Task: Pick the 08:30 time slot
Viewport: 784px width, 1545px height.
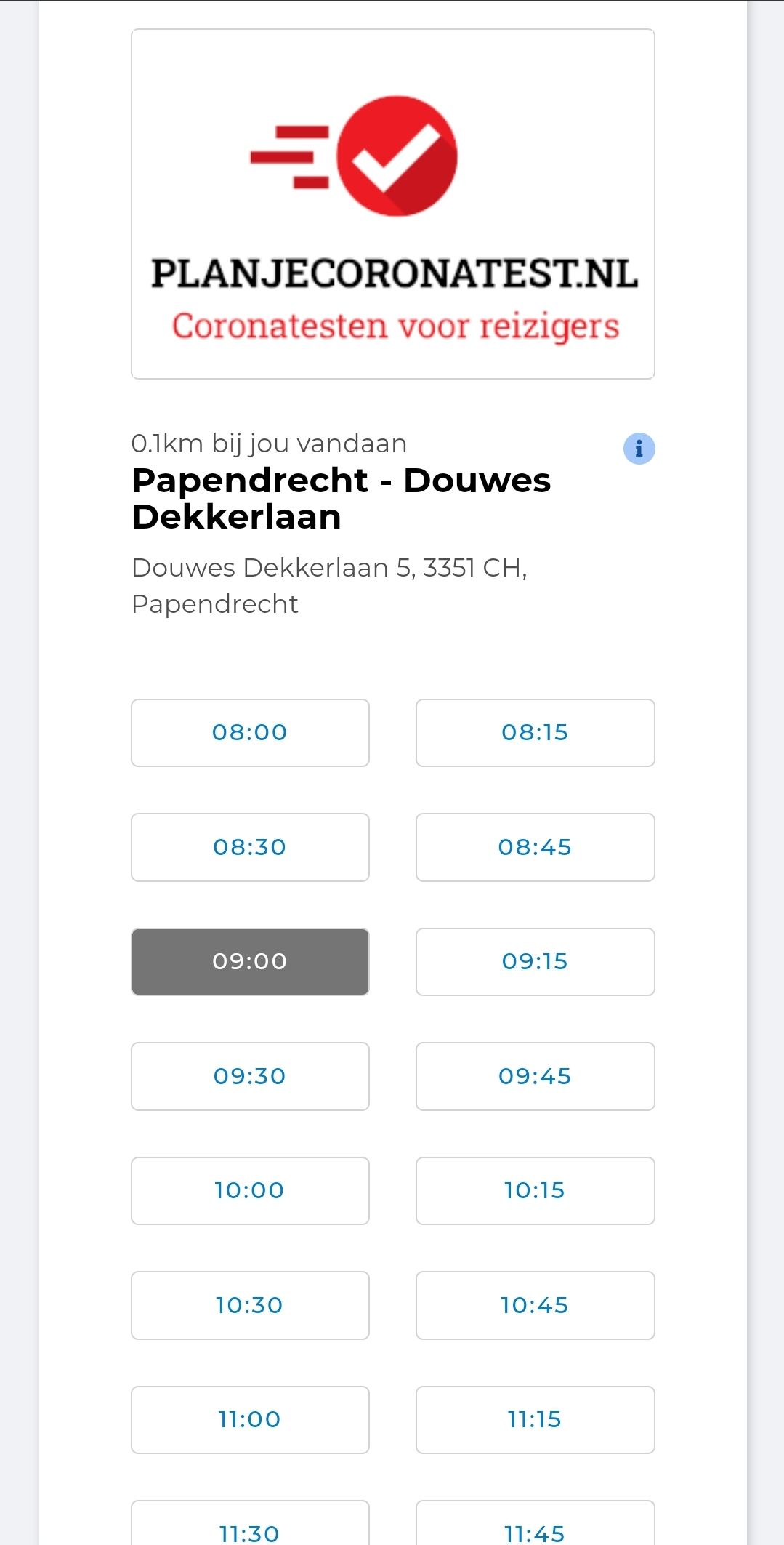Action: (250, 847)
